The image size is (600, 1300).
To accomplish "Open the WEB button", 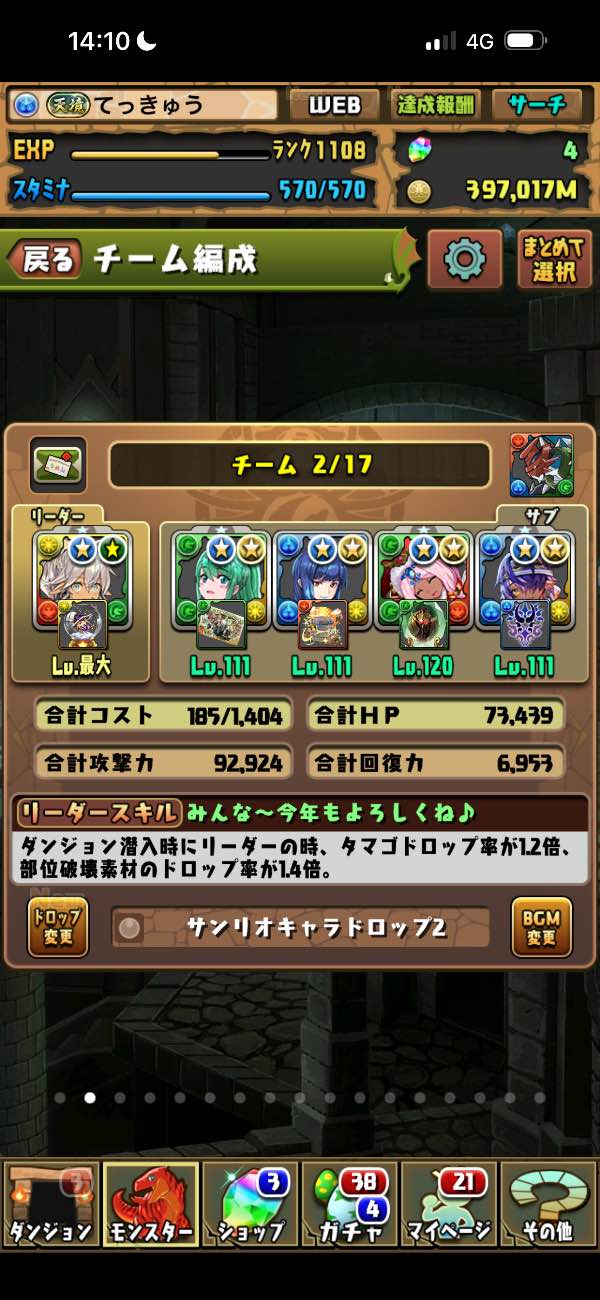I will tap(334, 104).
